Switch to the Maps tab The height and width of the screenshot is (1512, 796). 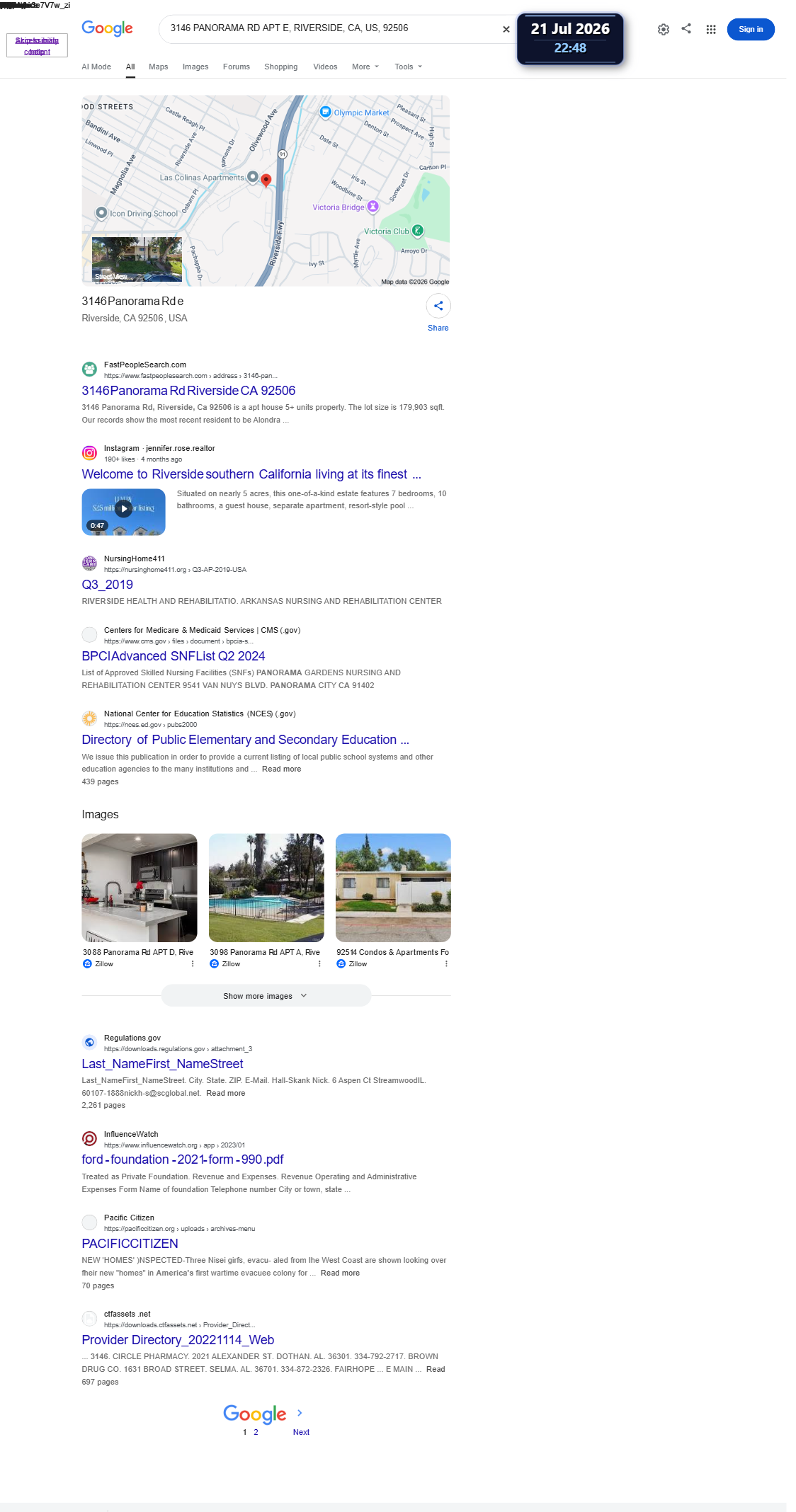(158, 67)
